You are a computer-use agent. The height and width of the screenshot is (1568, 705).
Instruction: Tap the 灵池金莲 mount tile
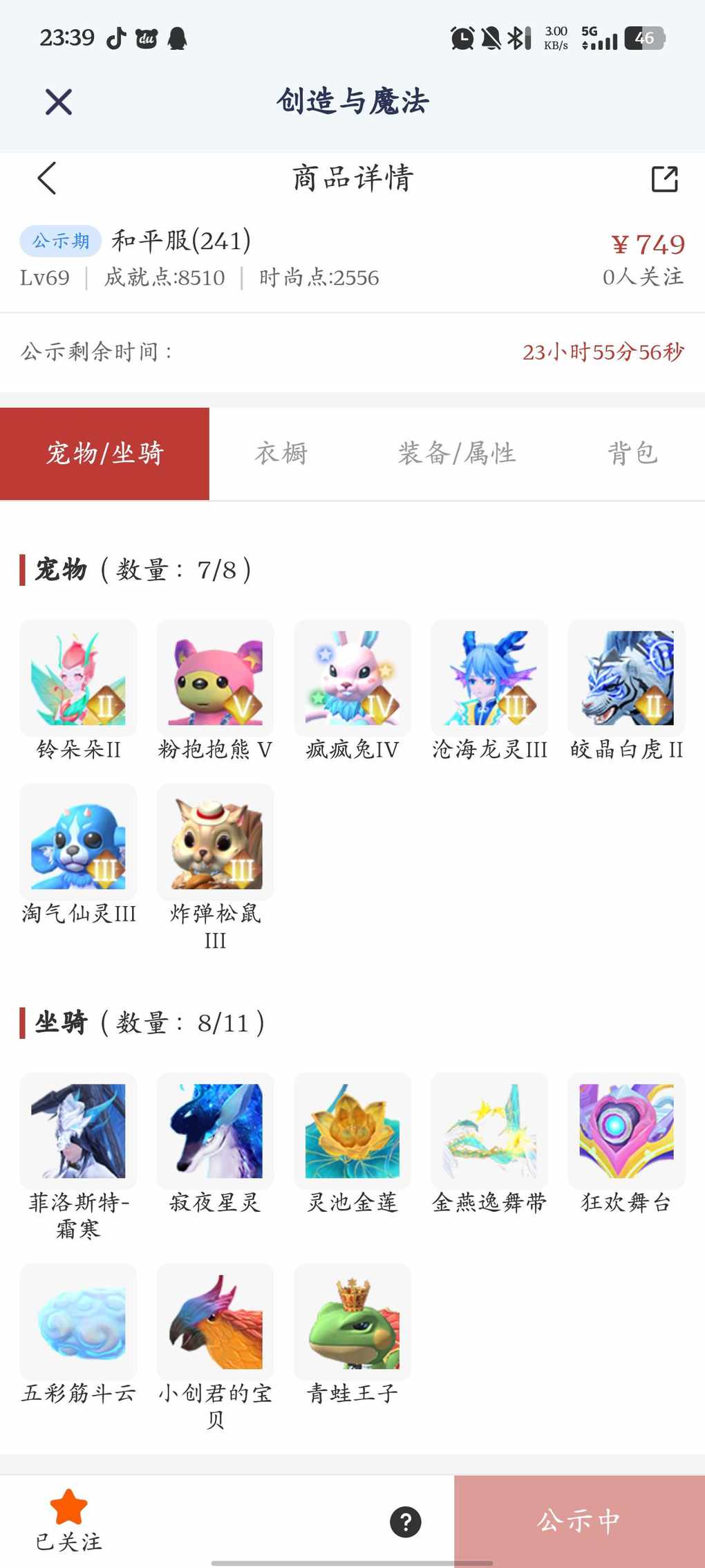coord(352,1132)
